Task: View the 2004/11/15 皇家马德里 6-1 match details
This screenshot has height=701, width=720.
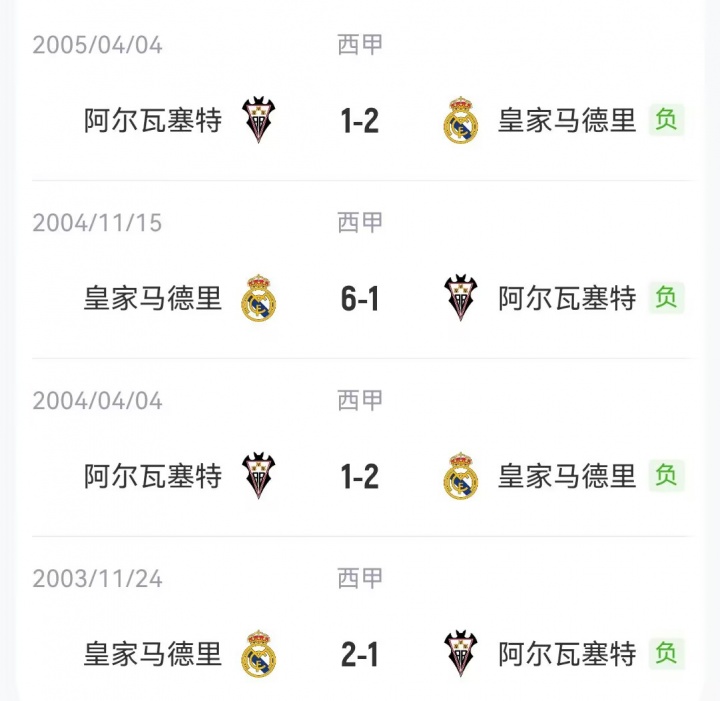Action: (360, 298)
